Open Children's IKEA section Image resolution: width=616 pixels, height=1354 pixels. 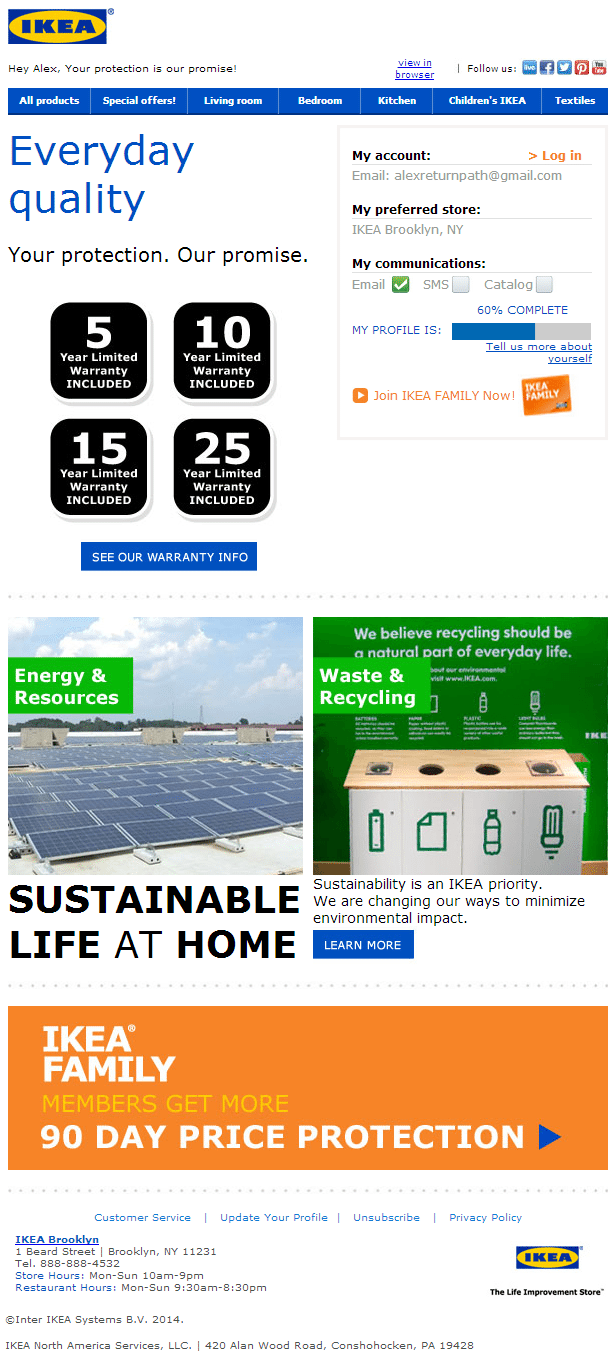click(x=487, y=101)
